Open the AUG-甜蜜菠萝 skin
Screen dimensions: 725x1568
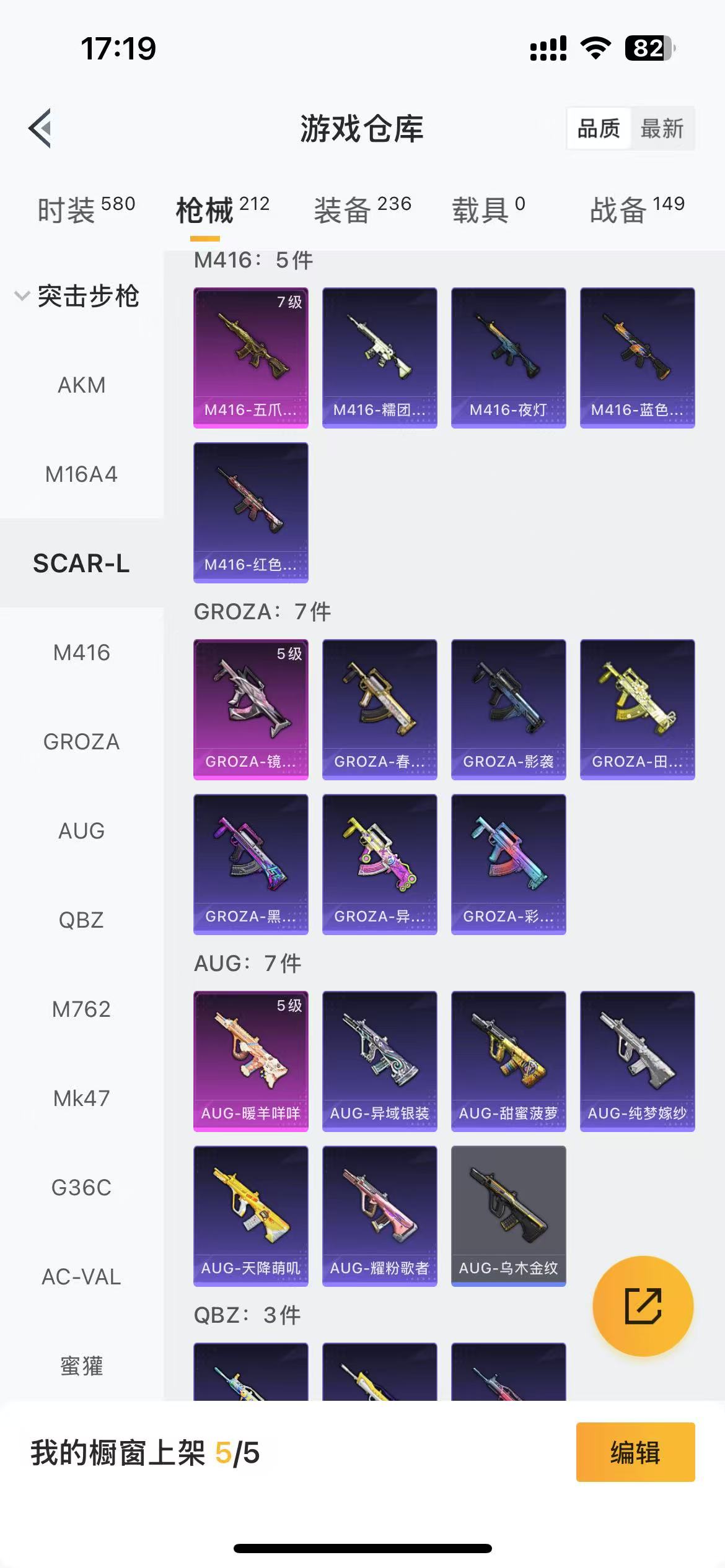pyautogui.click(x=508, y=1061)
